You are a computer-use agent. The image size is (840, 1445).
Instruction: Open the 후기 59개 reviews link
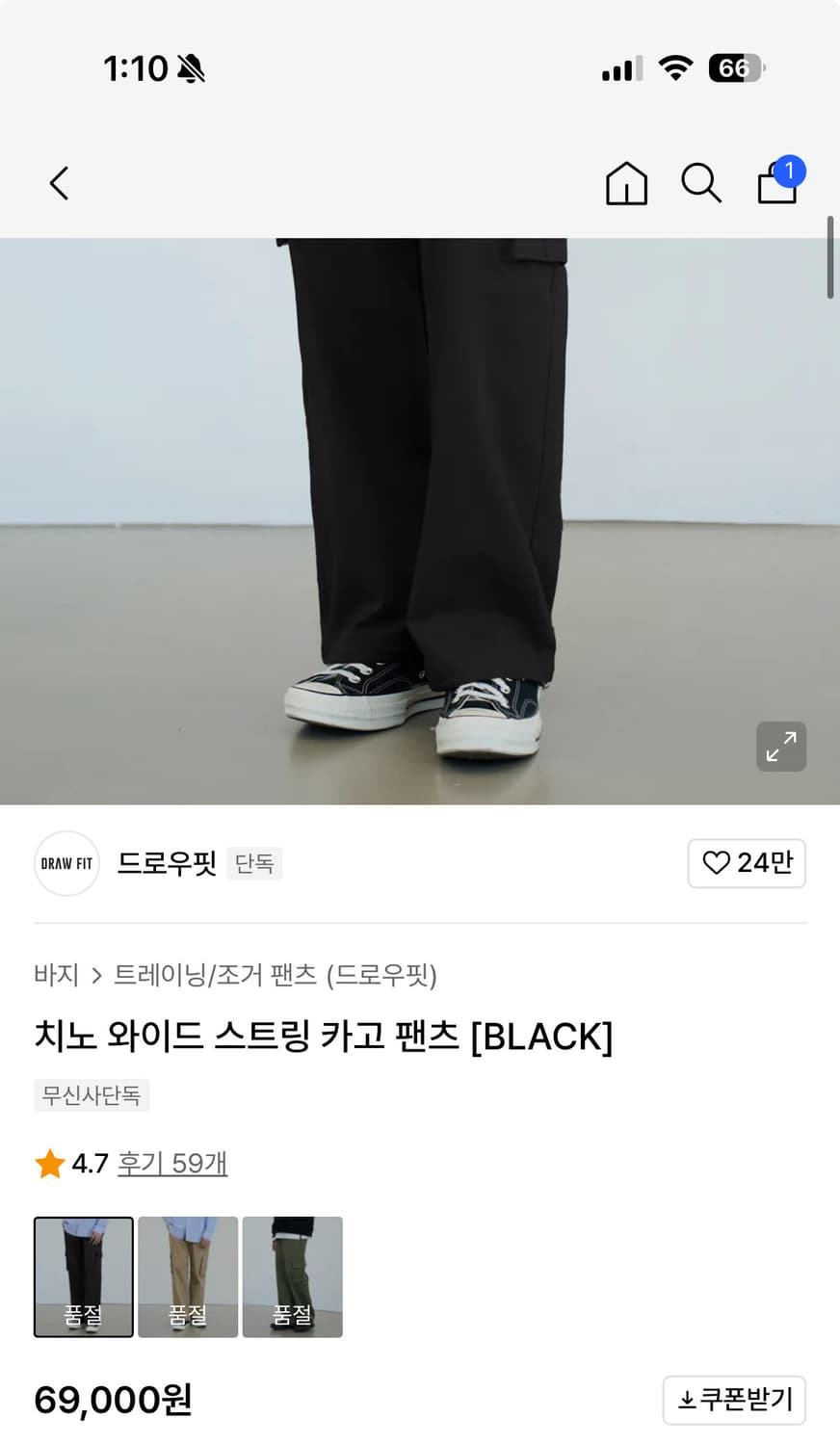coord(172,1164)
